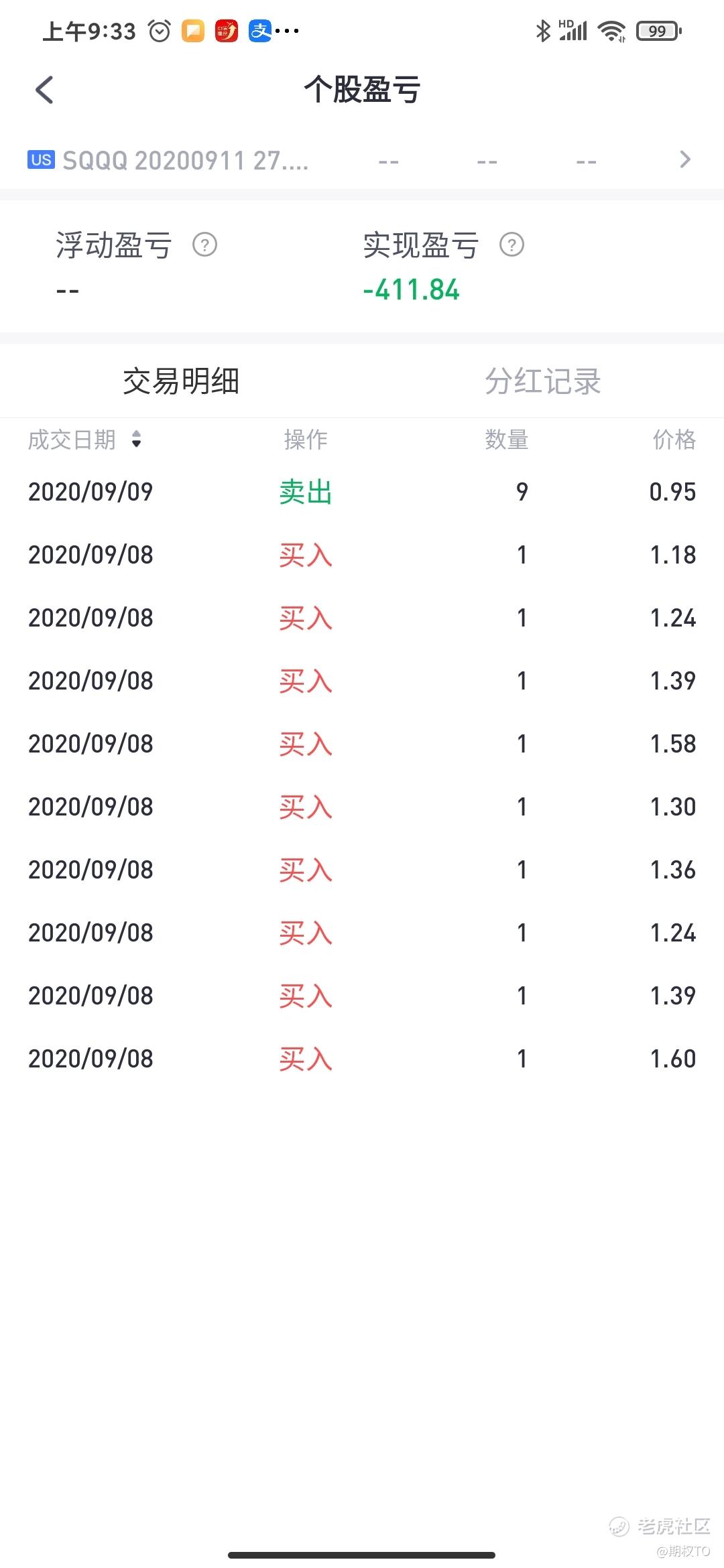Switch to the 分红记录 tab
724x1568 pixels.
[x=543, y=381]
